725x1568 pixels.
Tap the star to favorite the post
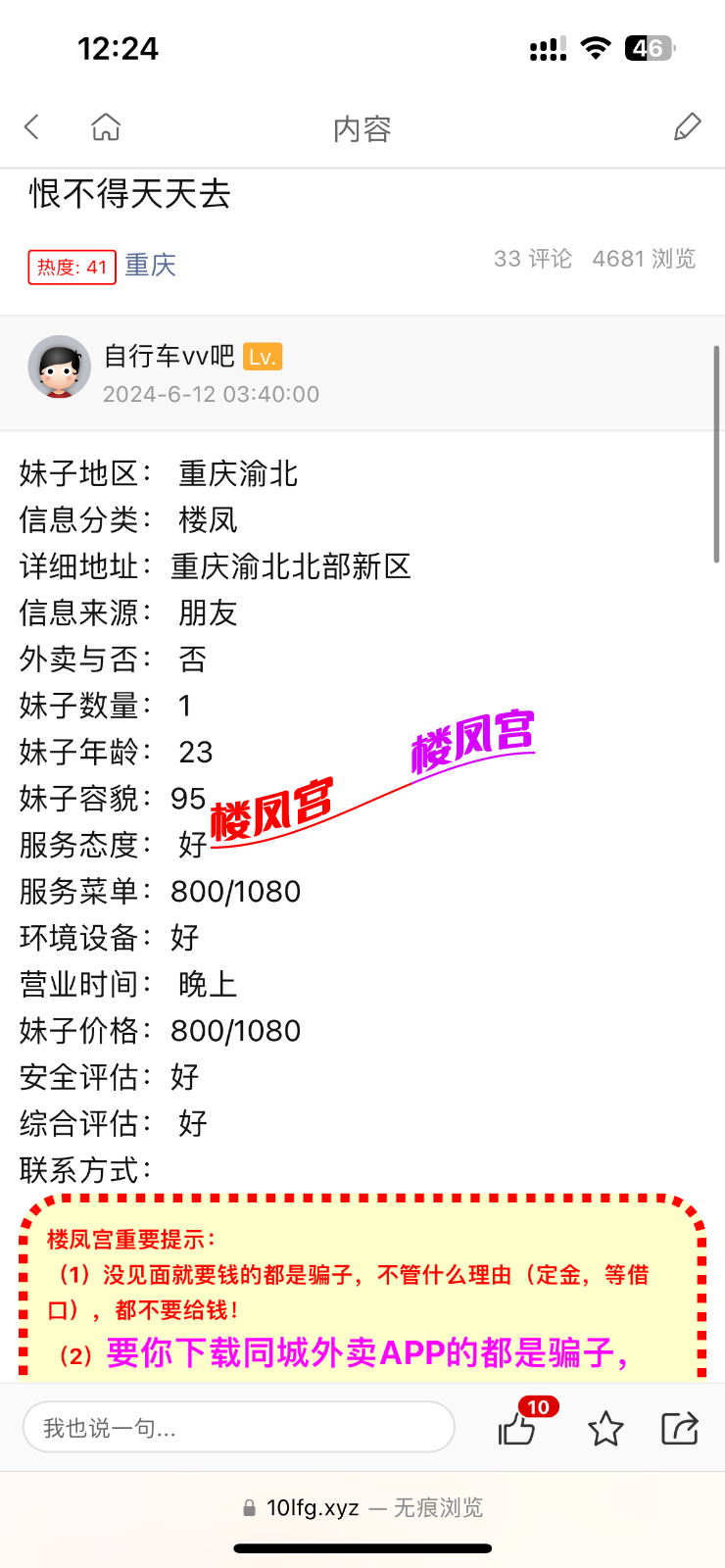[604, 1430]
